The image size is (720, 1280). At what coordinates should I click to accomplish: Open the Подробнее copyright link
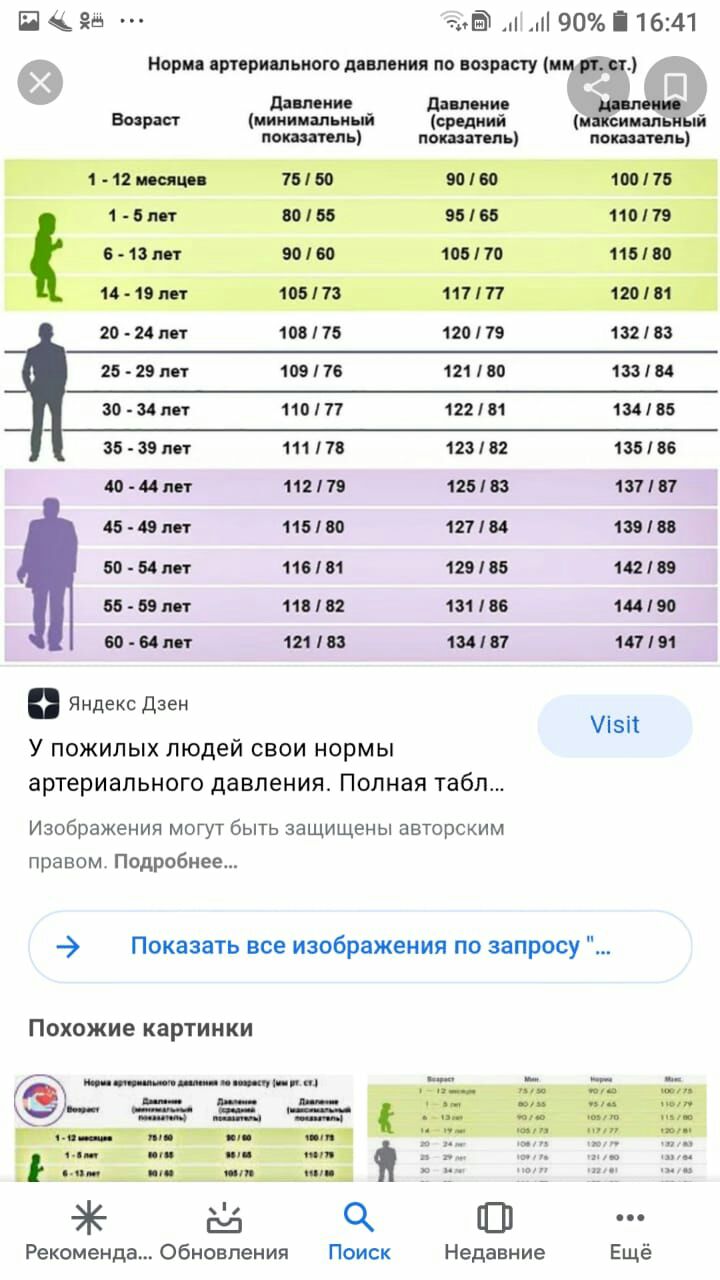(x=176, y=861)
